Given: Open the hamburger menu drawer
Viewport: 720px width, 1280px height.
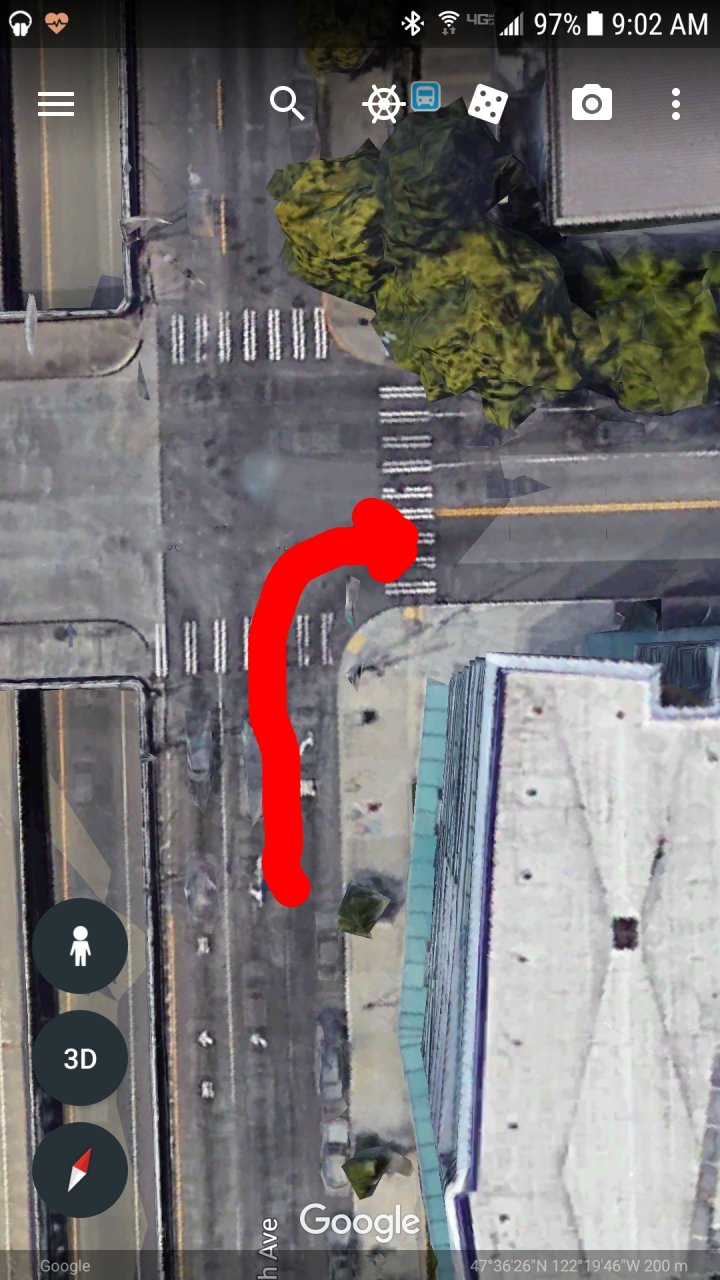Looking at the screenshot, I should [x=56, y=104].
